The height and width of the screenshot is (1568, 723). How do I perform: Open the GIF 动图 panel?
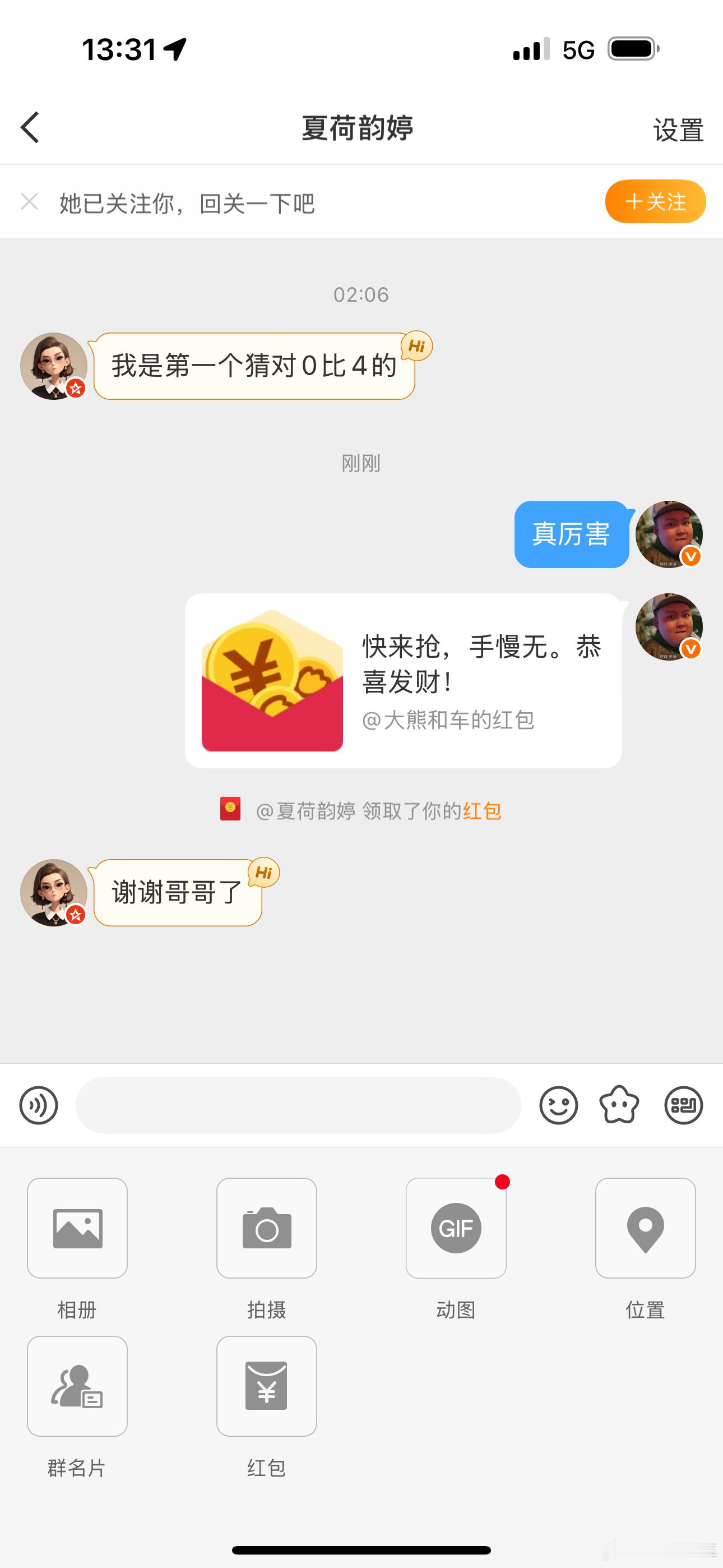click(456, 1227)
